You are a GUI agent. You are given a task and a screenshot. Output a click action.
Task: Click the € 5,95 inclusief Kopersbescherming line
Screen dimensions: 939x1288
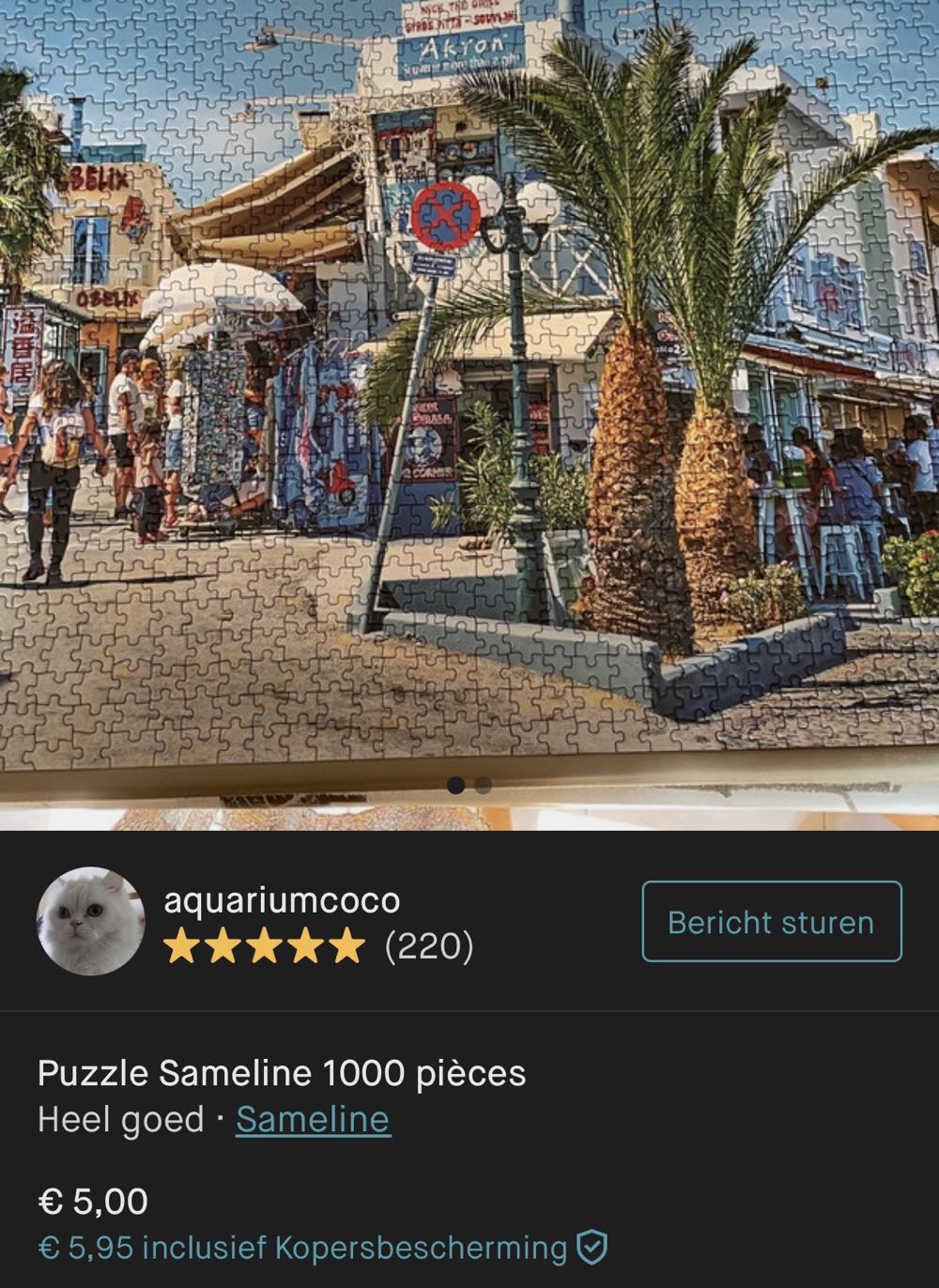point(300,1249)
